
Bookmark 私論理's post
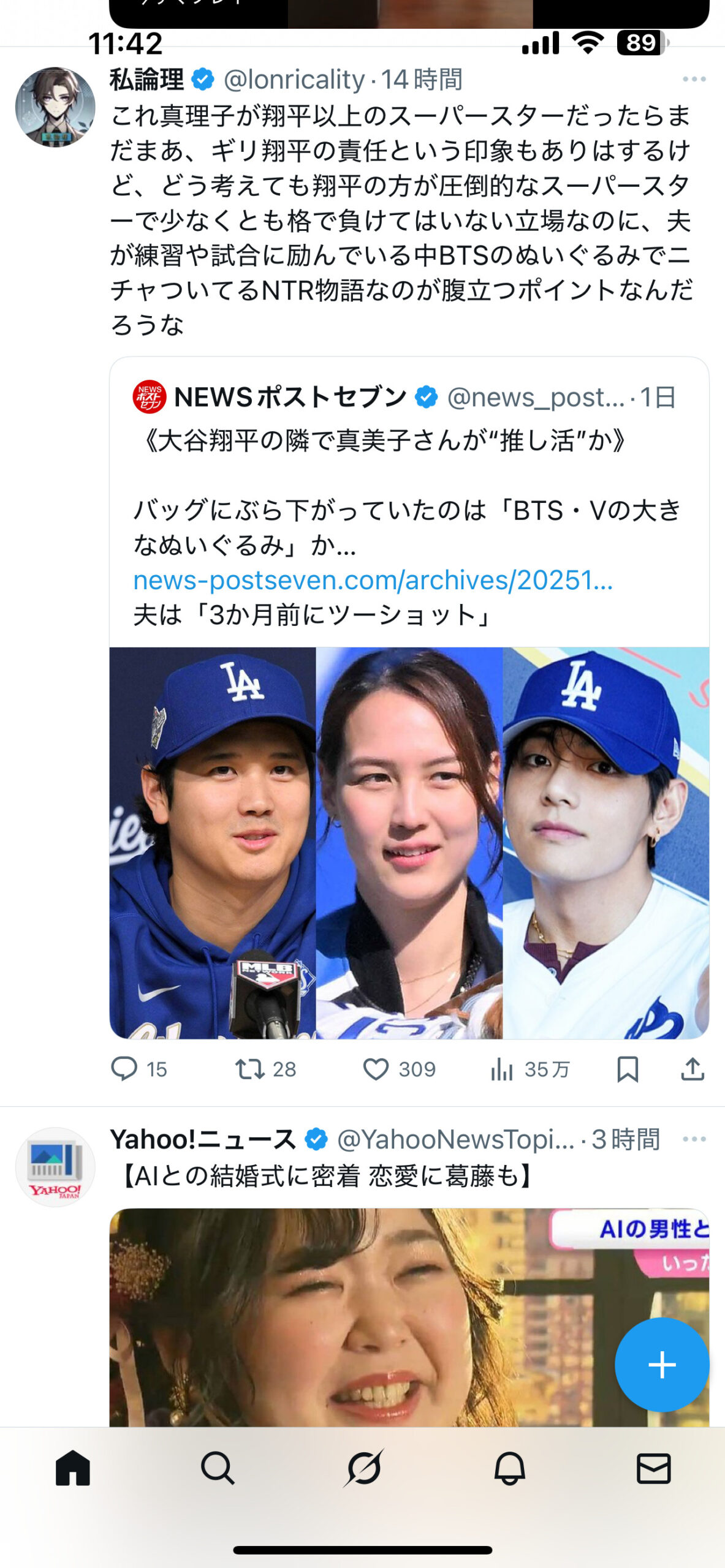628,1069
